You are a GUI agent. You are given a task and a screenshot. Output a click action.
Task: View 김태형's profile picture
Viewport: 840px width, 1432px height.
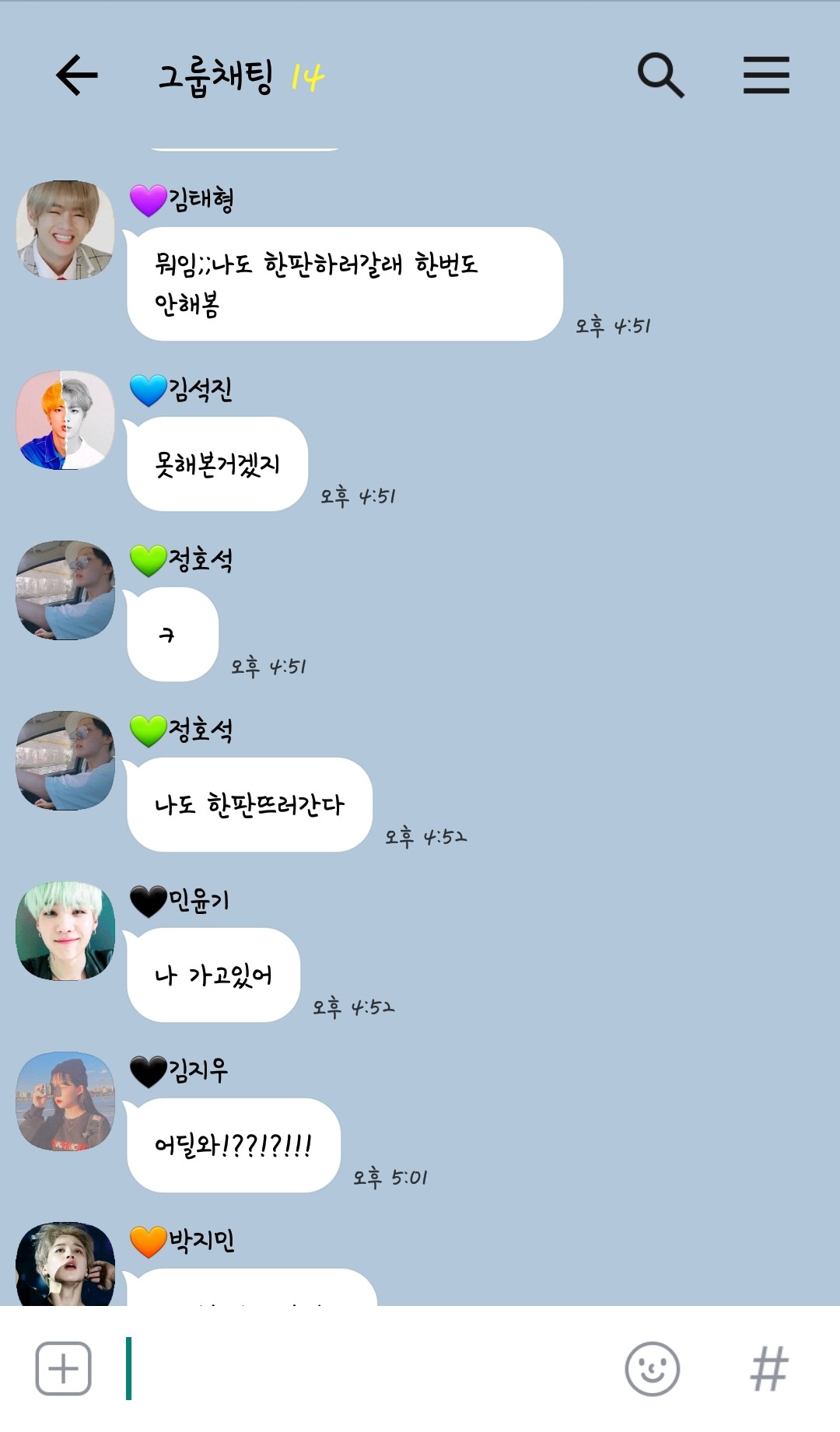click(x=65, y=230)
